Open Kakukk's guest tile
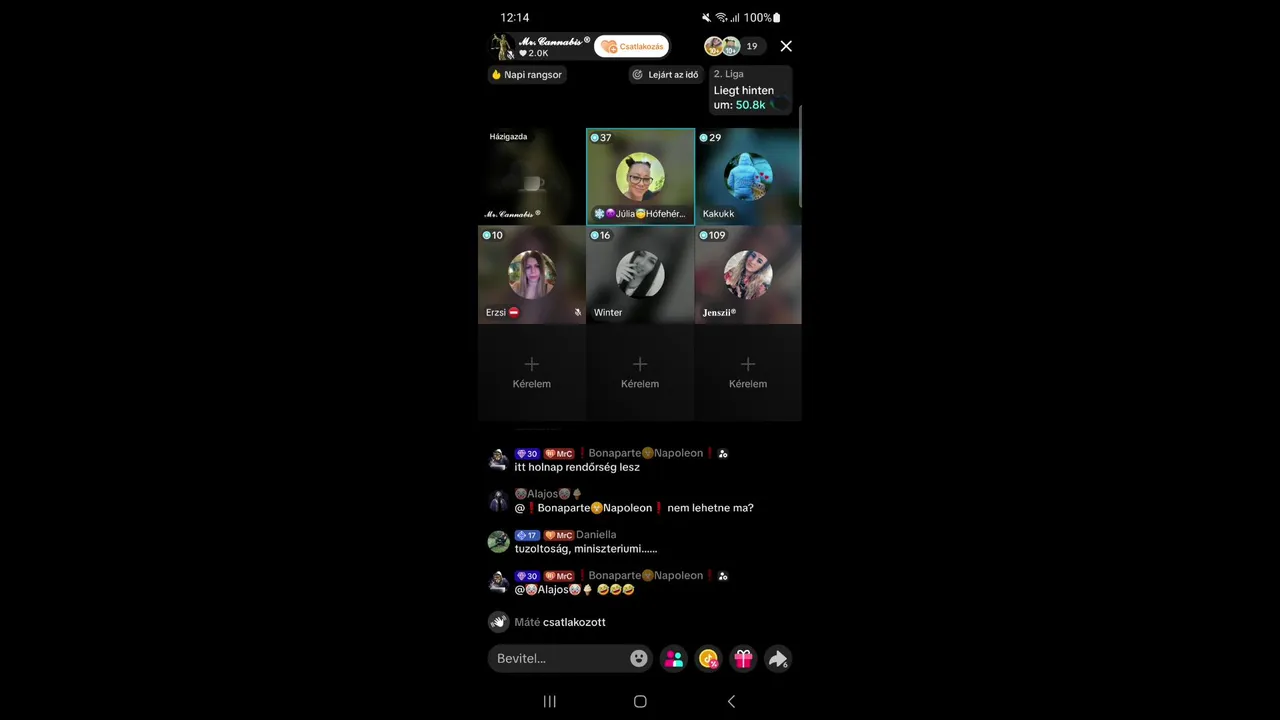This screenshot has width=1280, height=720. [748, 177]
